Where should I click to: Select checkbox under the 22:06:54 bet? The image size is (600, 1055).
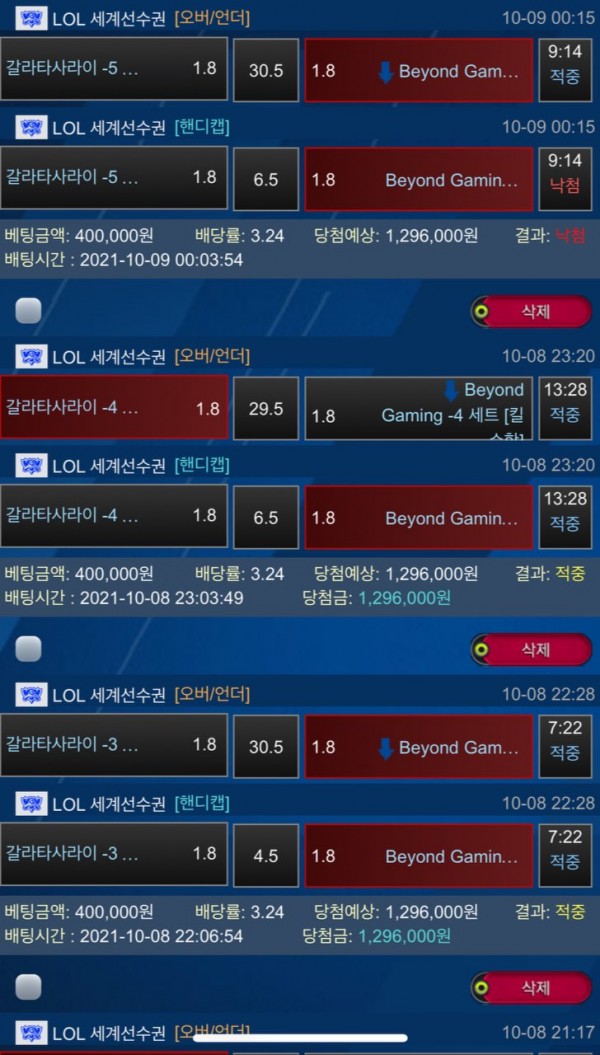29,987
